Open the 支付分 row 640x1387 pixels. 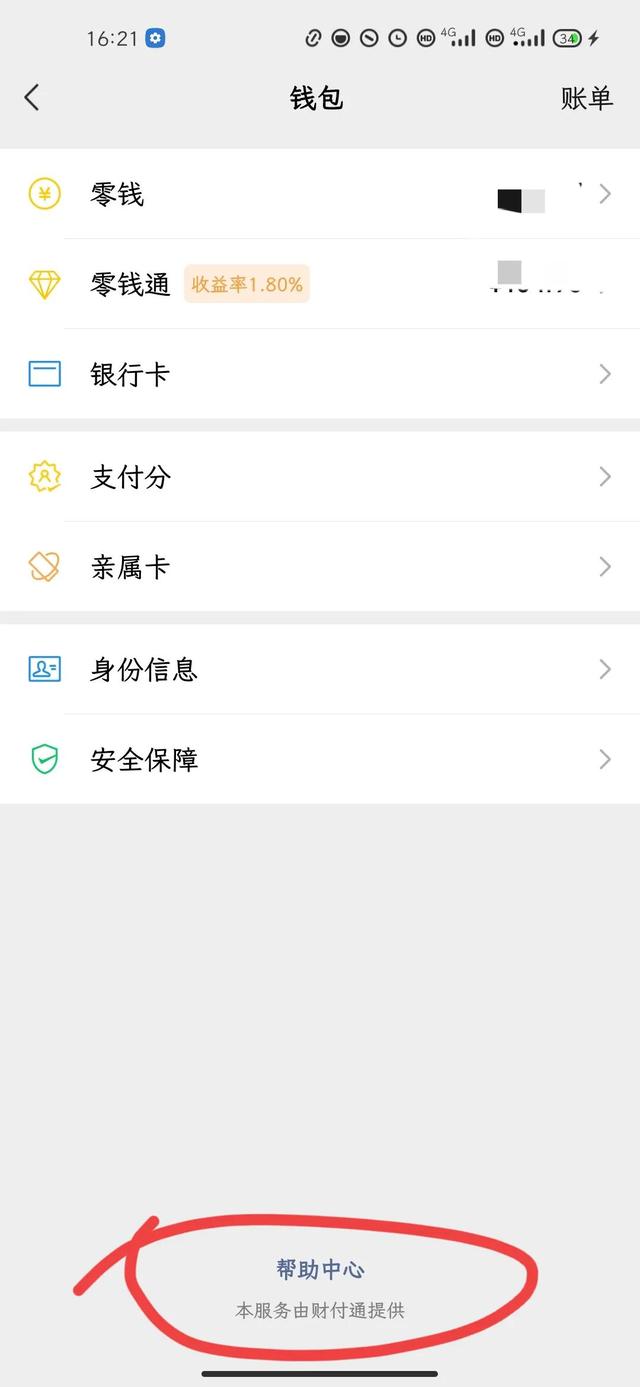(320, 477)
